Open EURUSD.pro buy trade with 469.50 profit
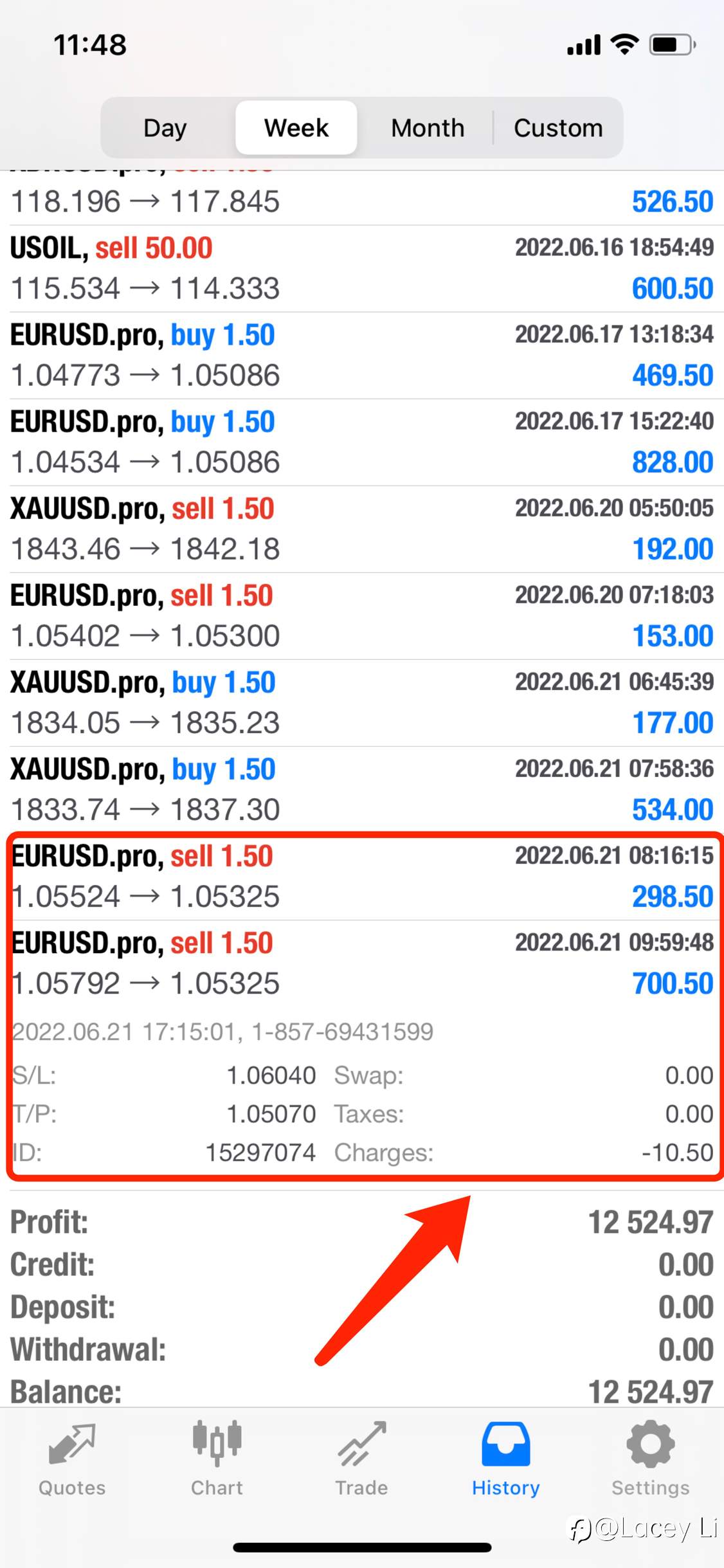 point(362,356)
